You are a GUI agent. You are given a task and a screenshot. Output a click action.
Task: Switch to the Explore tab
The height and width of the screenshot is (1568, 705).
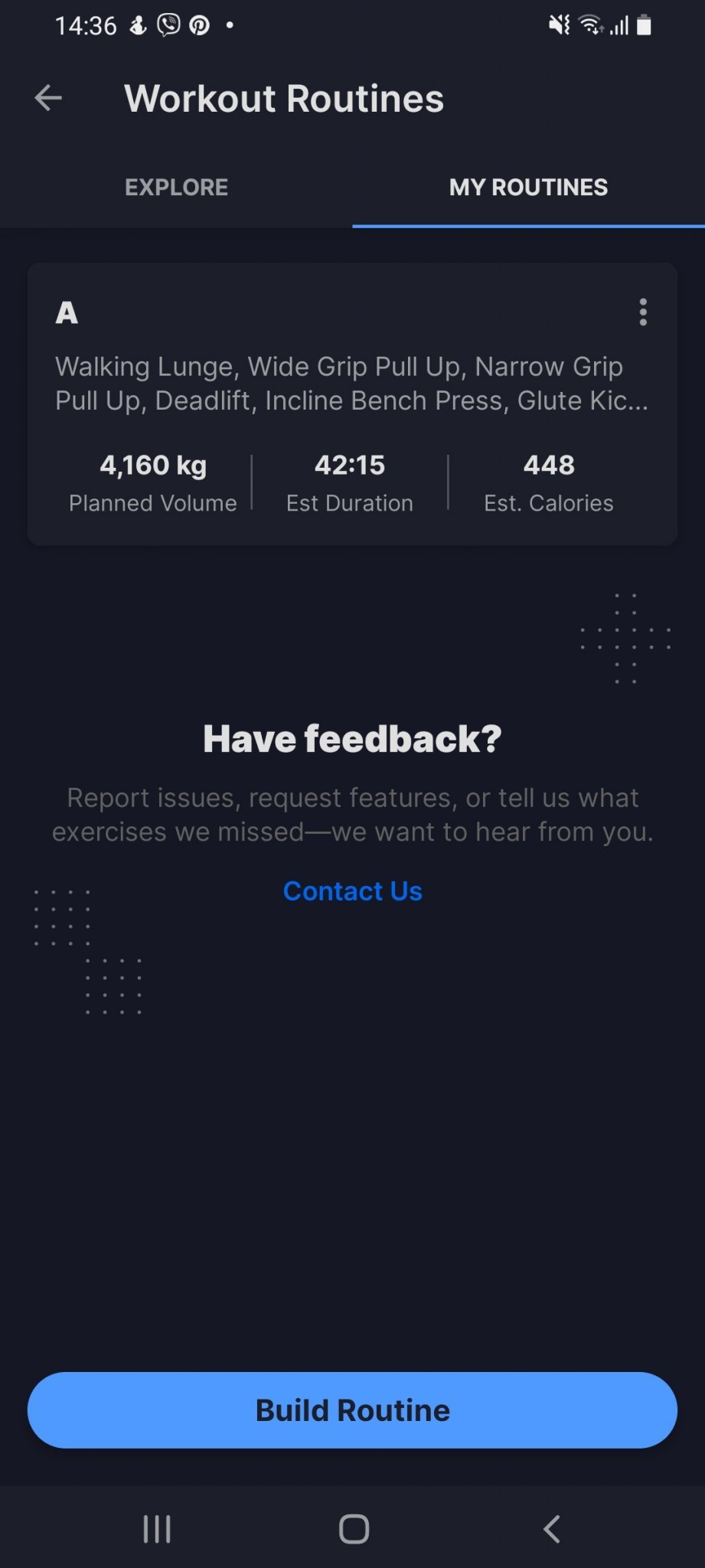(176, 188)
